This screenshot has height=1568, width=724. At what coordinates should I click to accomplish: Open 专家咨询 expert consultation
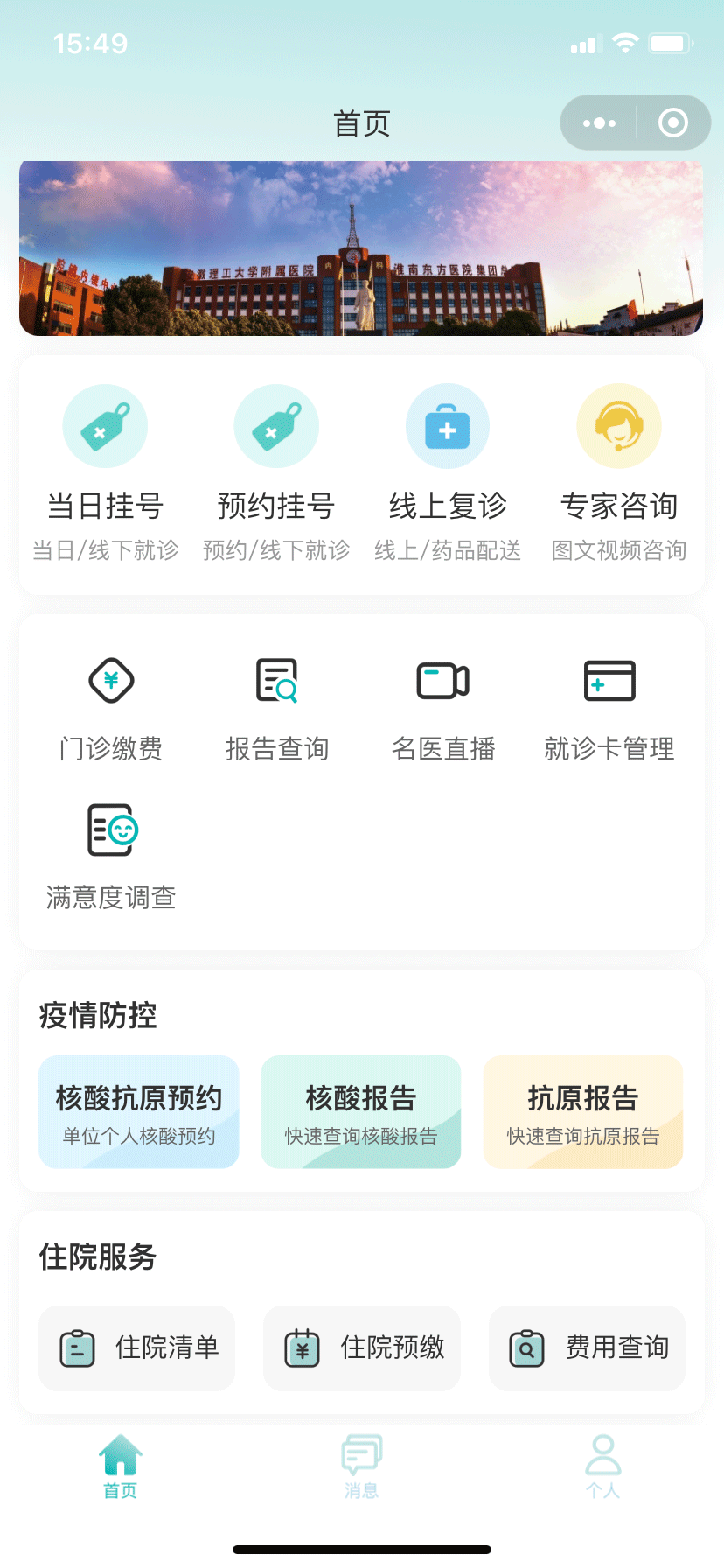pos(619,472)
